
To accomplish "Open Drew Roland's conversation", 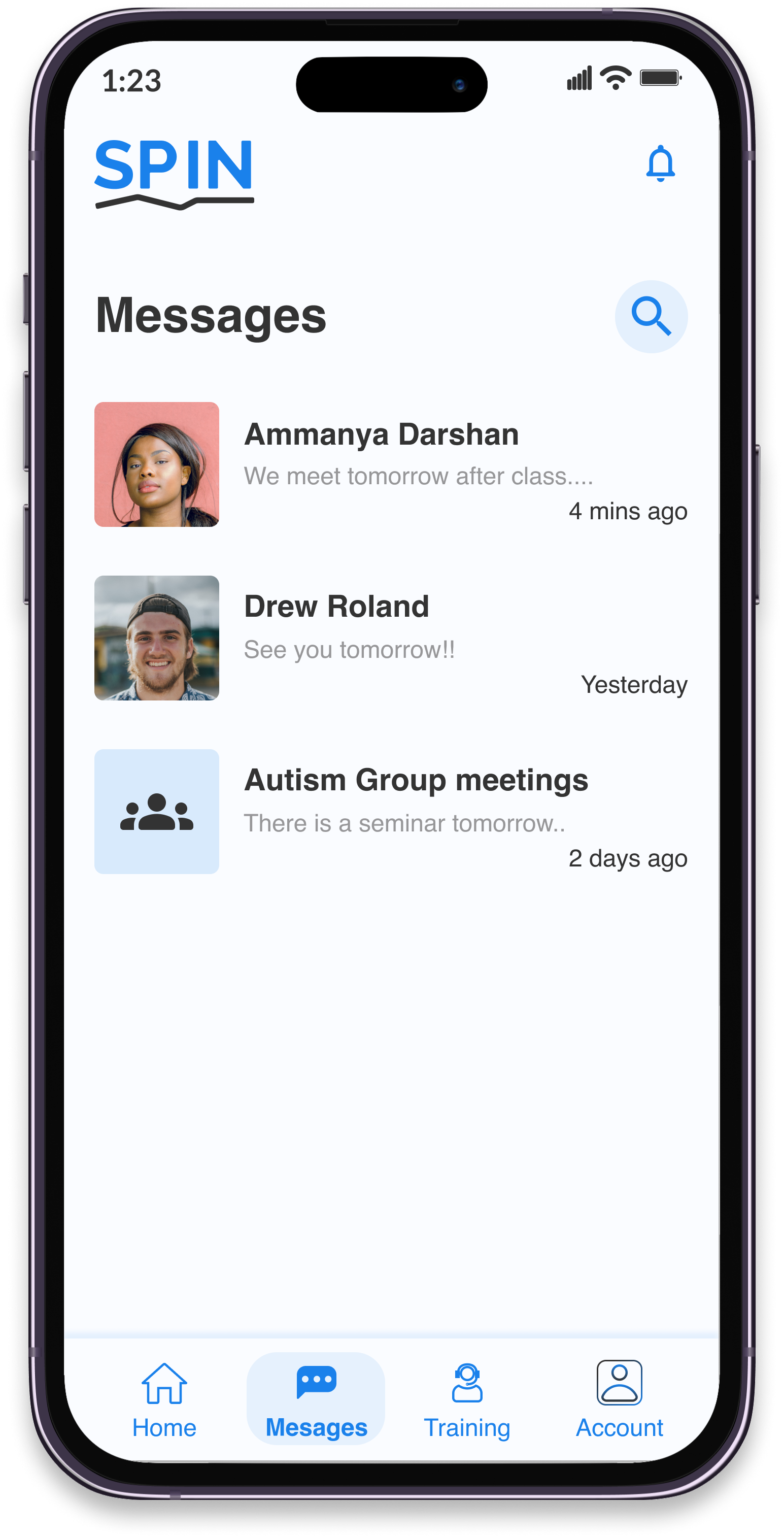I will click(391, 638).
